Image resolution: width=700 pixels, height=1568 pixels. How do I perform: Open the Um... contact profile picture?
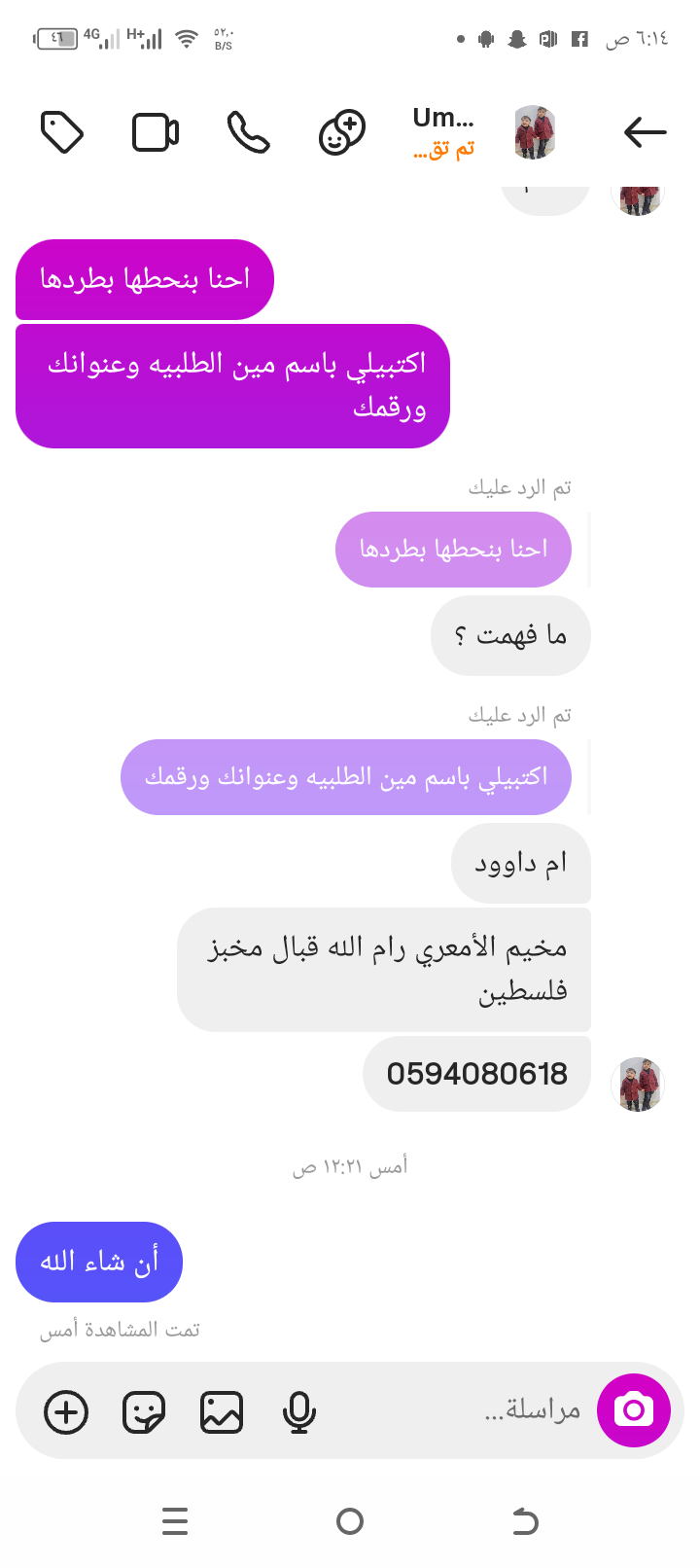(x=534, y=132)
